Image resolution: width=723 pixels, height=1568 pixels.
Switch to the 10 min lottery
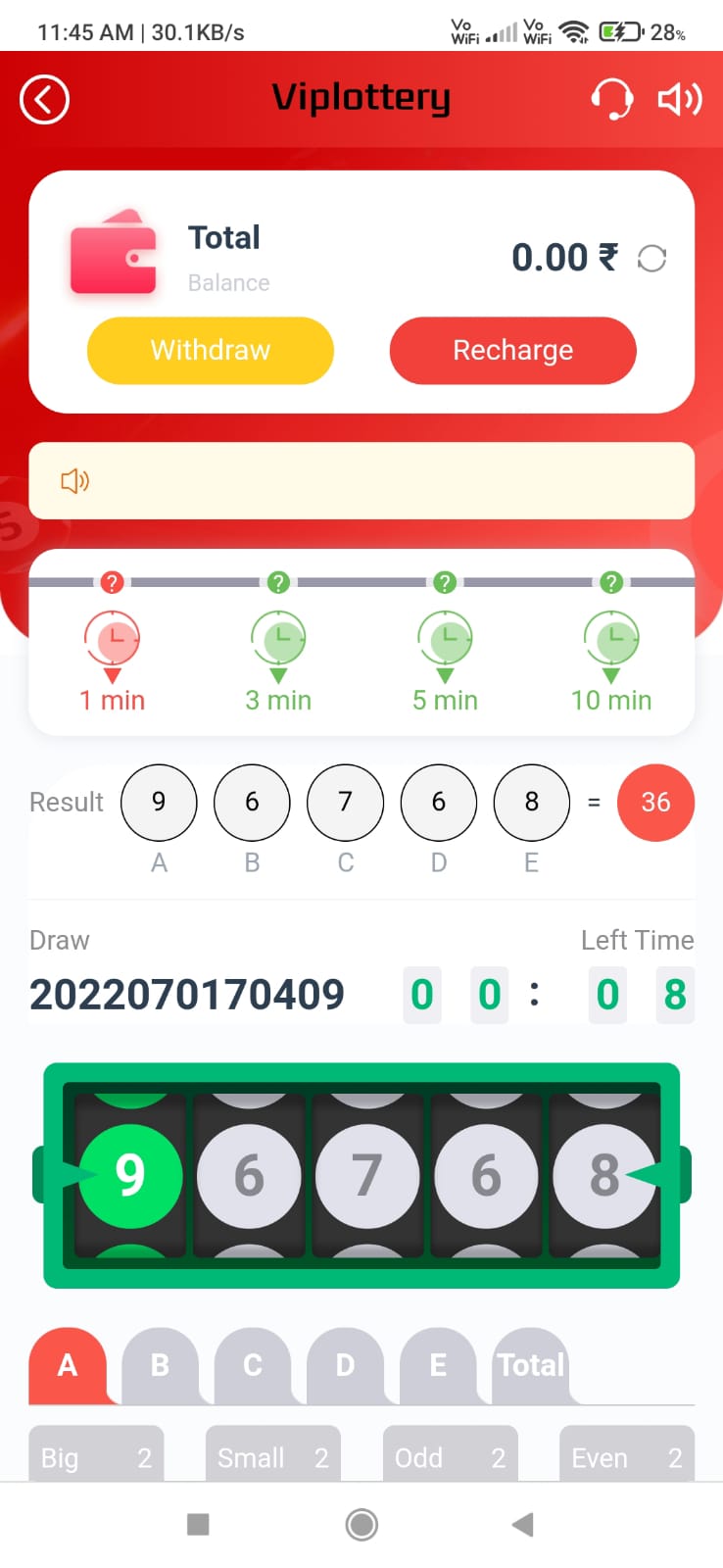(x=611, y=659)
